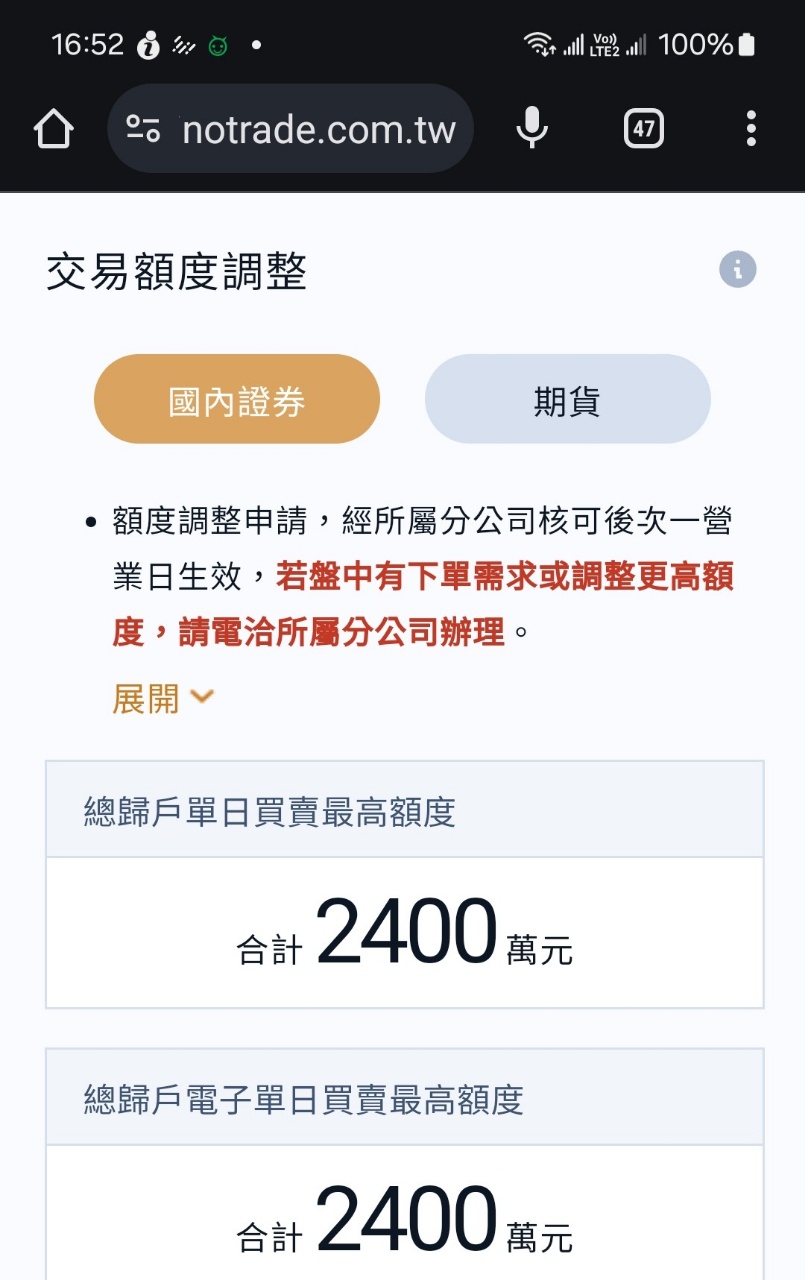805x1280 pixels.
Task: Go to the browser home page
Action: pos(54,129)
